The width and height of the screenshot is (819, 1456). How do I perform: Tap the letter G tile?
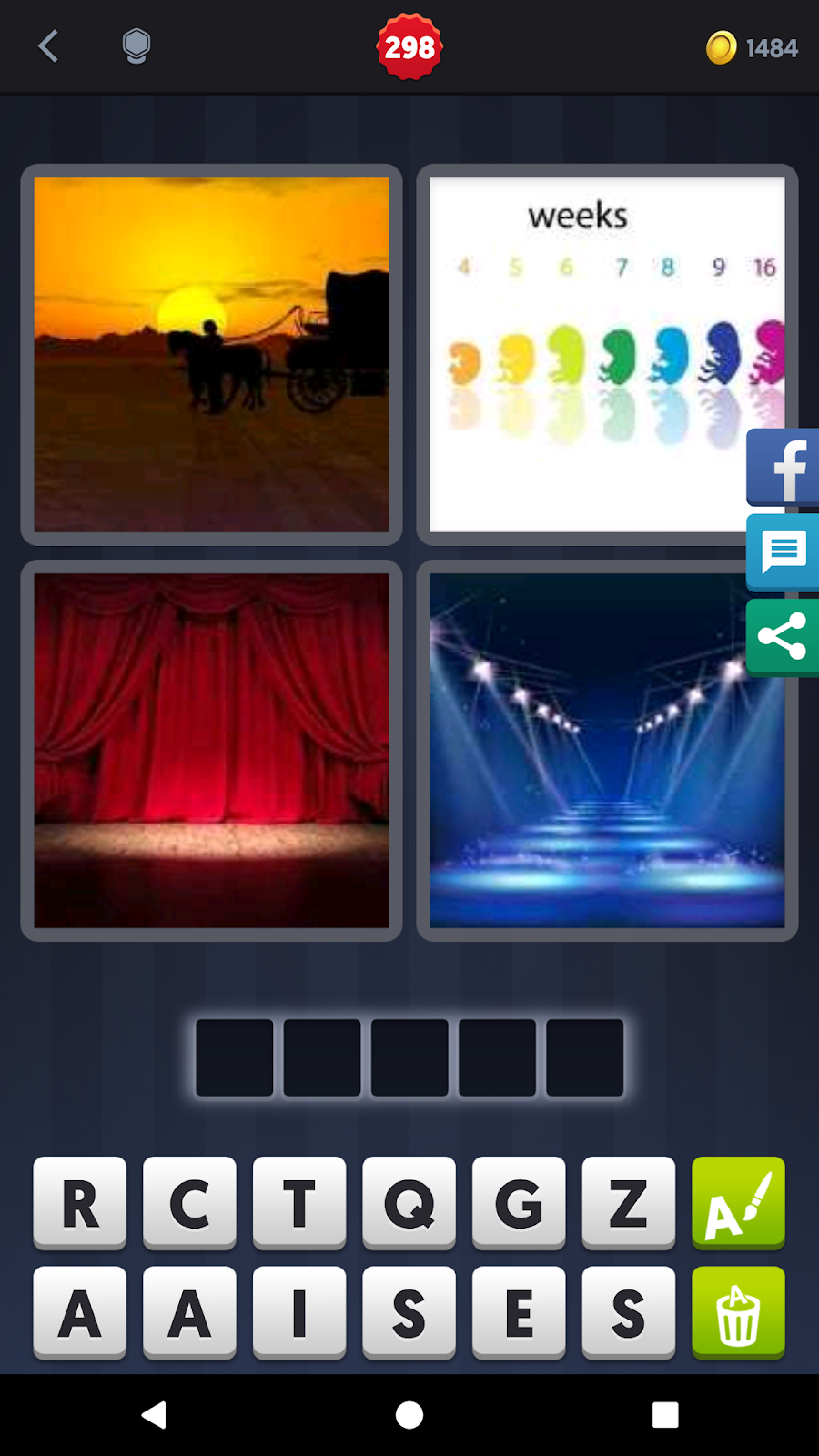pos(519,1203)
